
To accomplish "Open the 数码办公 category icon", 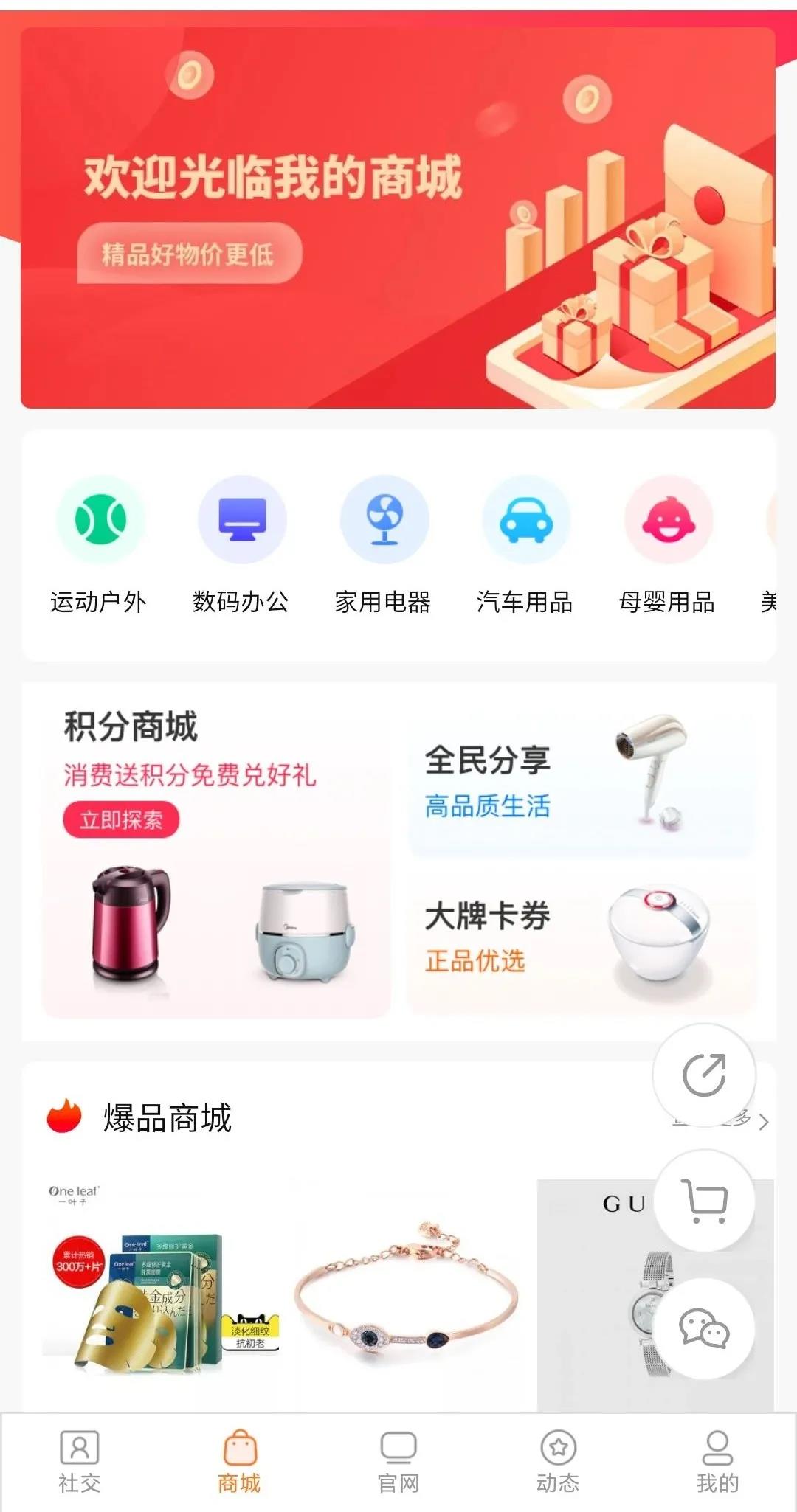I will [x=242, y=520].
